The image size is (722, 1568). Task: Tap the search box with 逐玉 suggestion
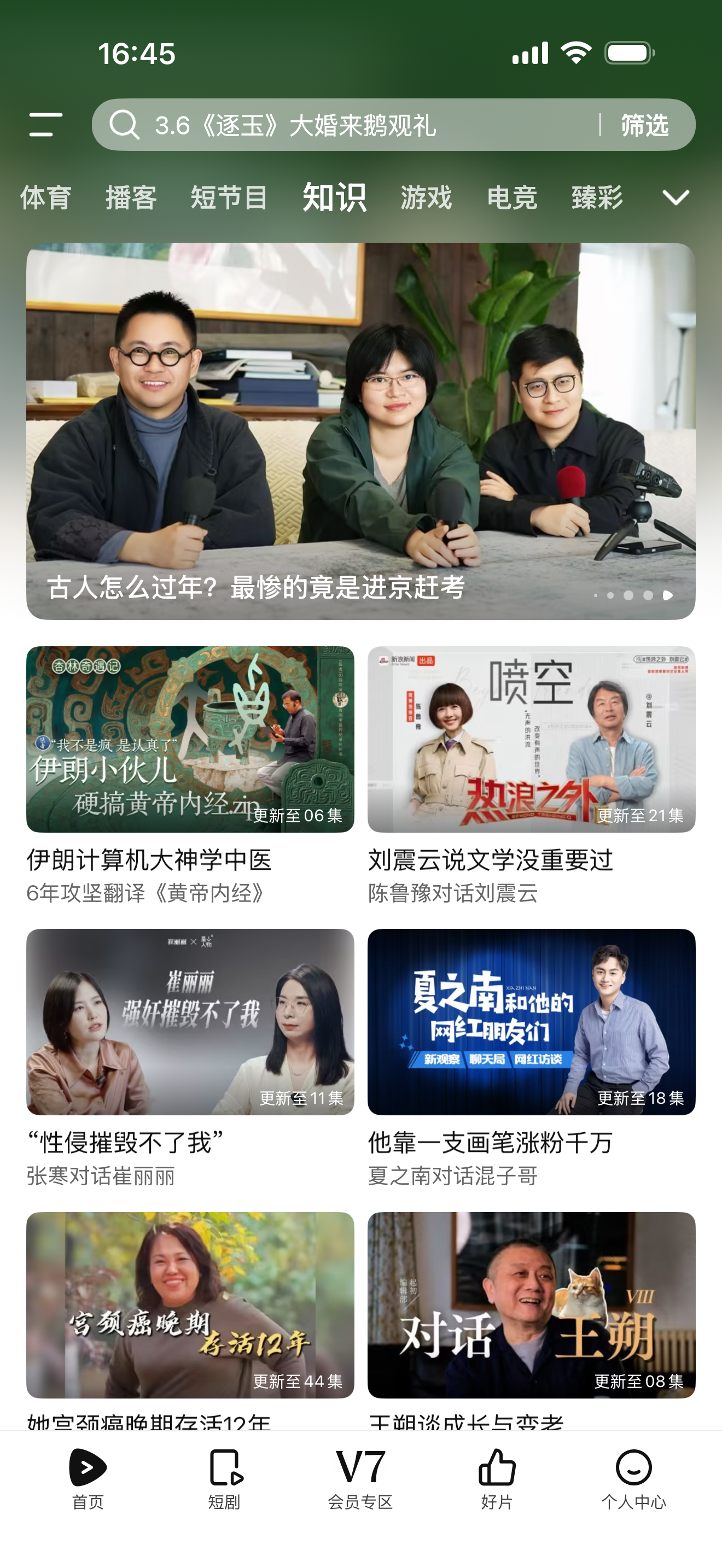click(341, 125)
